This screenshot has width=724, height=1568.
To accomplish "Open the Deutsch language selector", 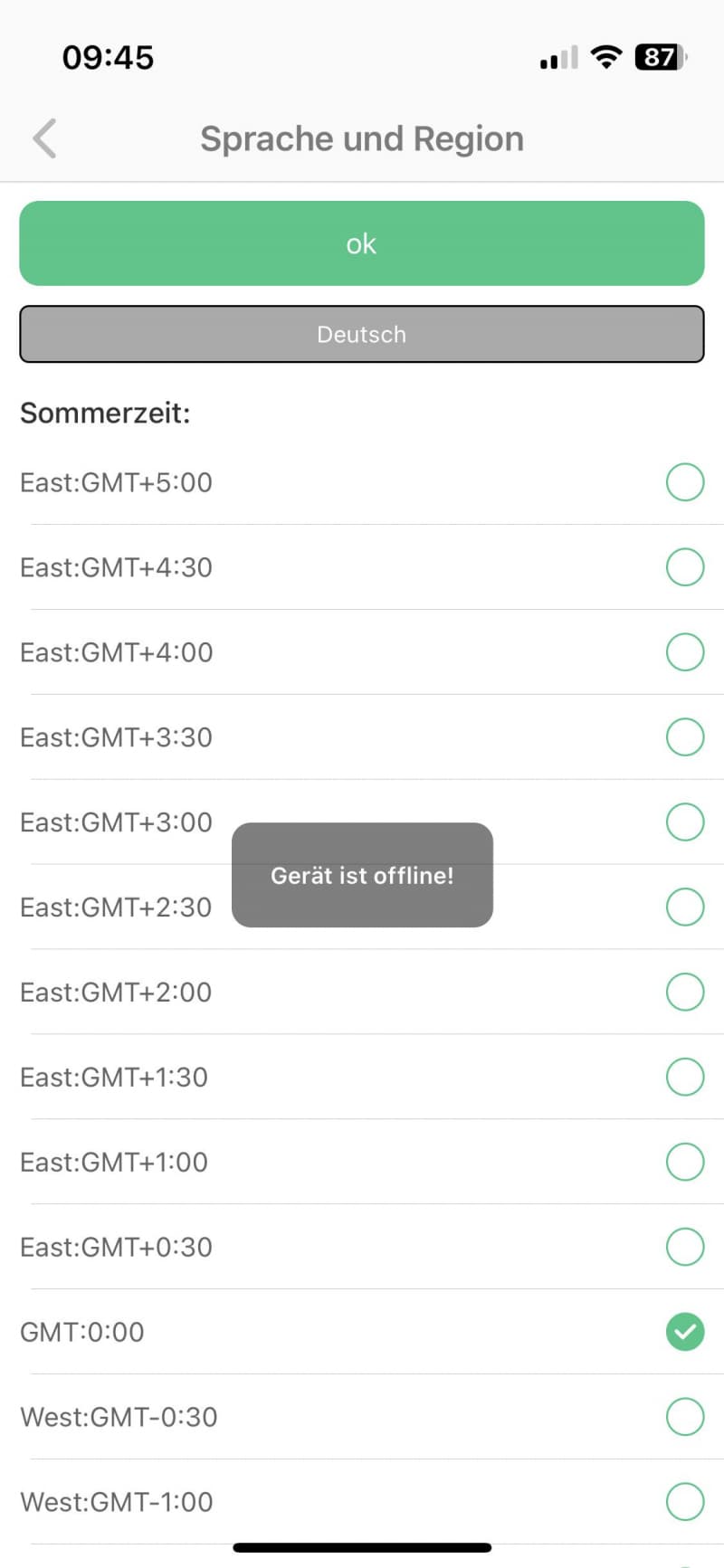I will tap(362, 334).
